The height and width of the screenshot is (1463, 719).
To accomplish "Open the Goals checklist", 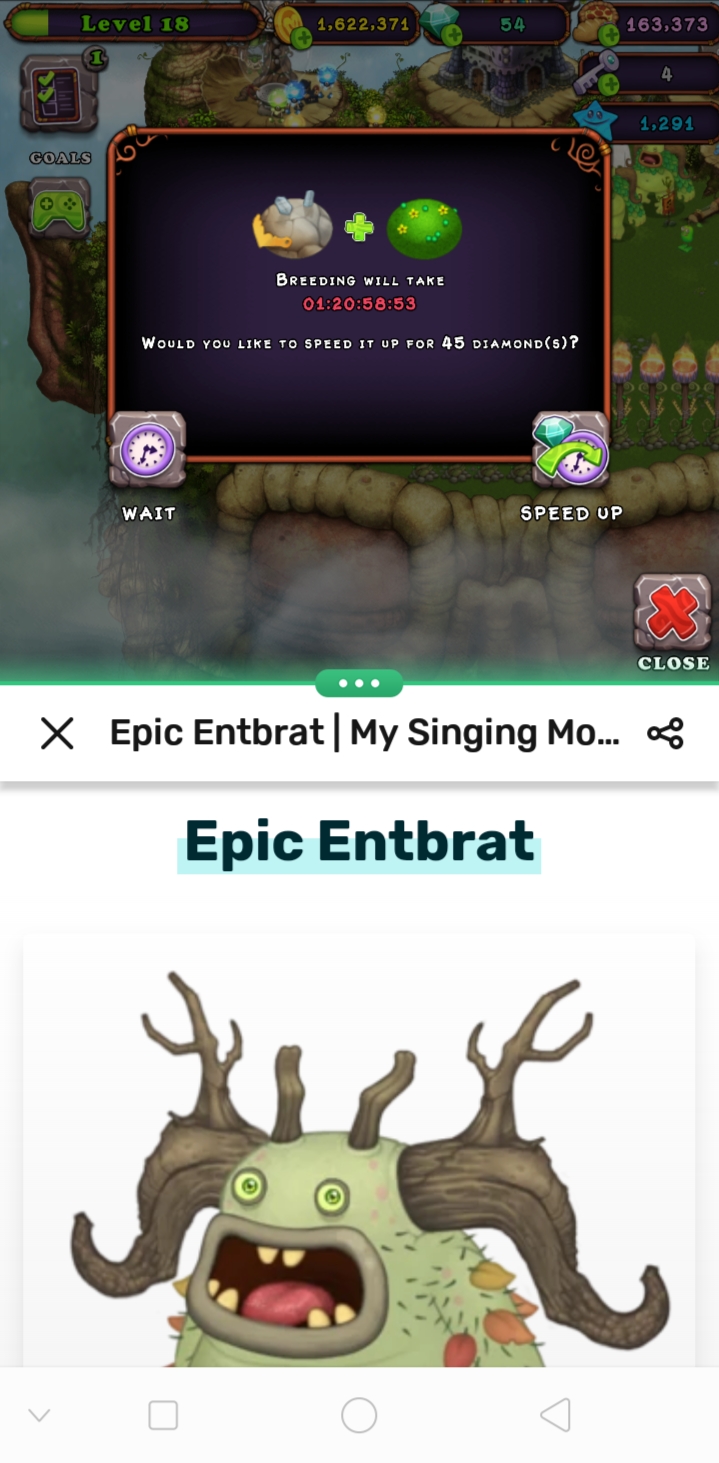I will [x=60, y=95].
